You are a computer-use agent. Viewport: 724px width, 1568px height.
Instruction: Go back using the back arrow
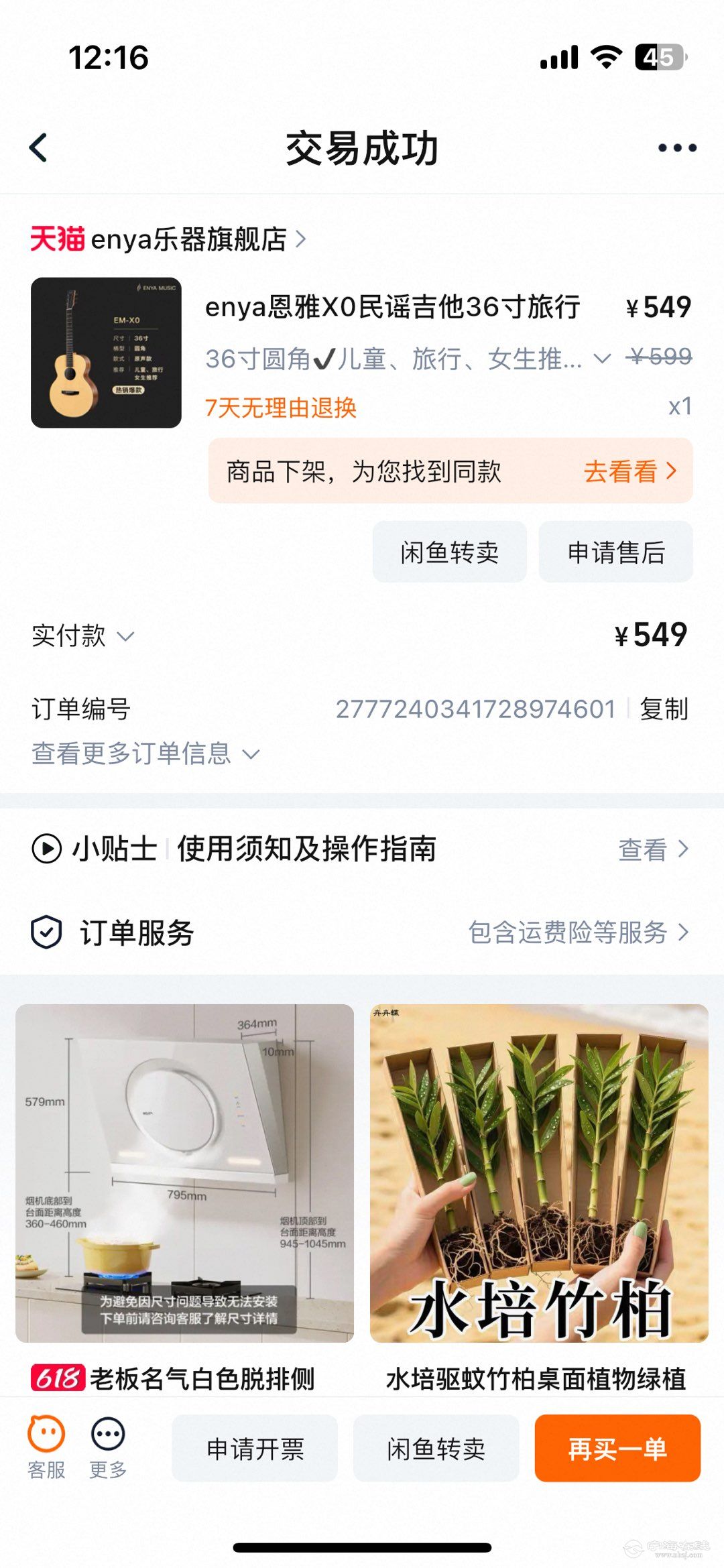pos(39,147)
